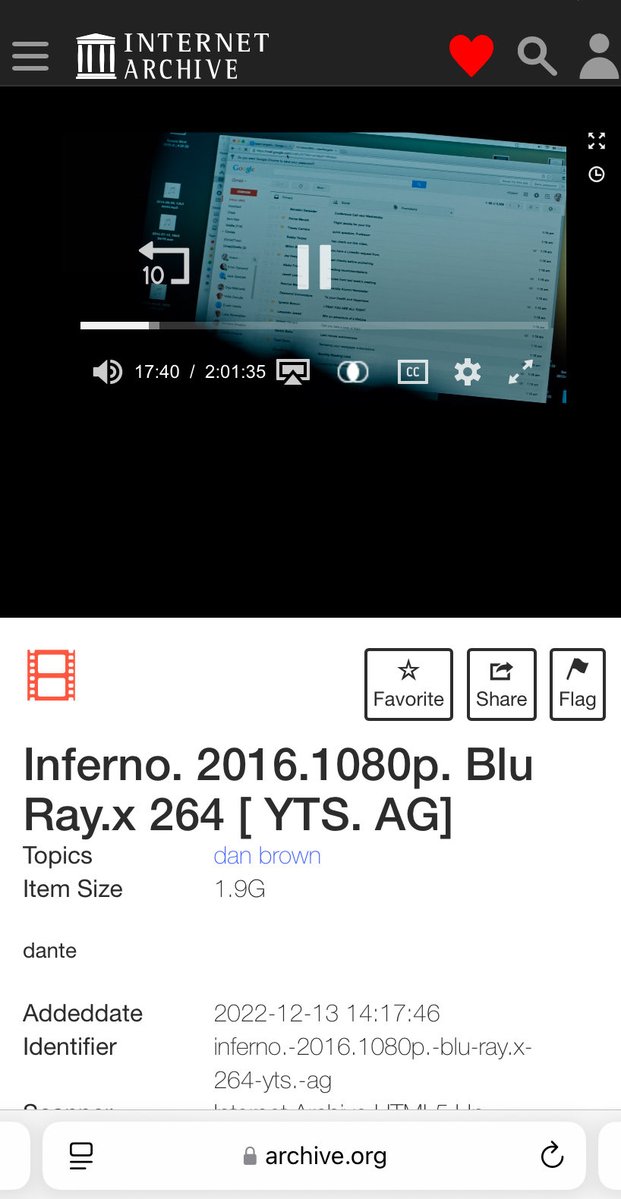The width and height of the screenshot is (621, 1199).
Task: Cast the video with AirPlay
Action: click(293, 372)
